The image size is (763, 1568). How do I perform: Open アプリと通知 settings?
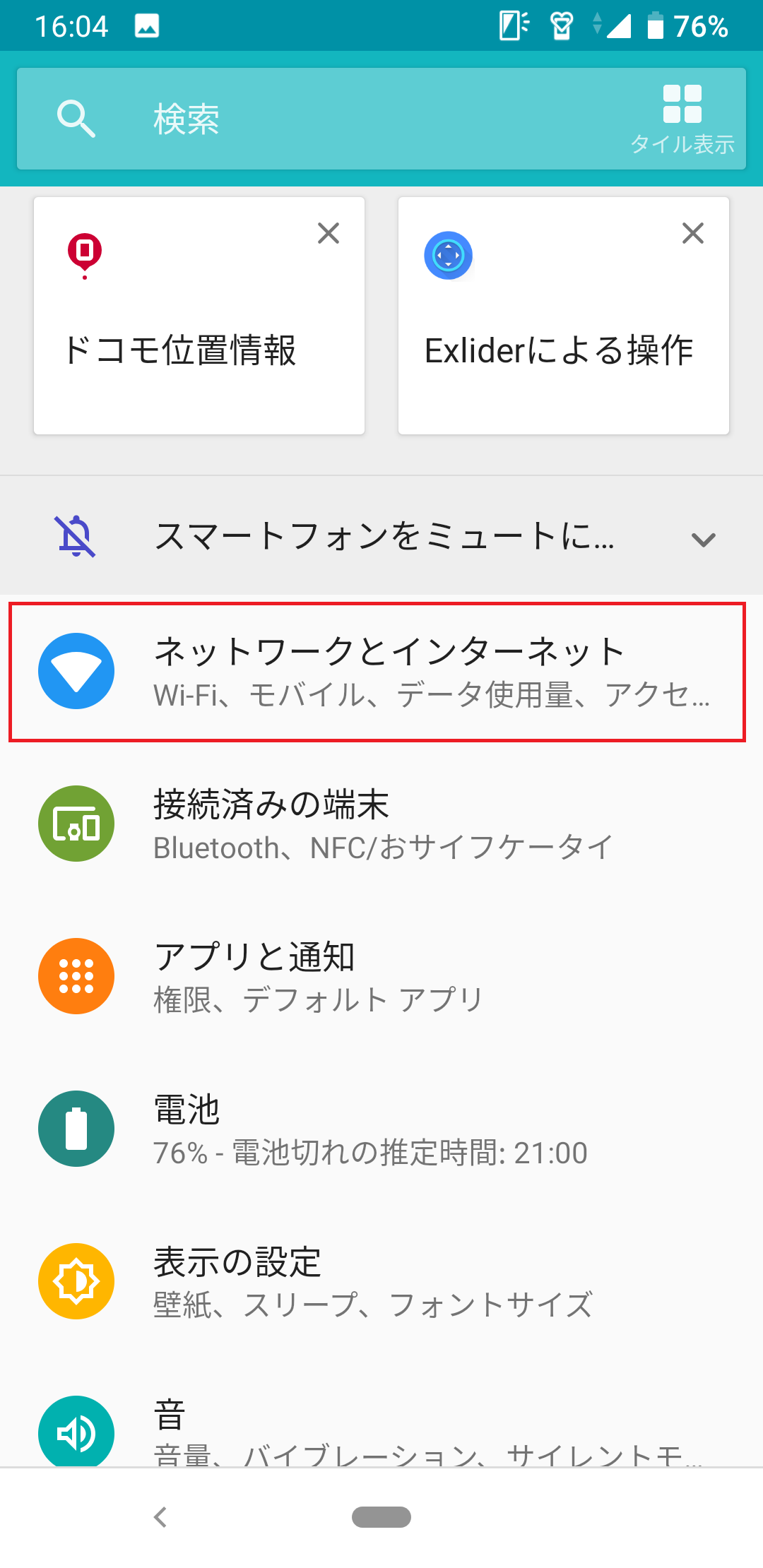[381, 977]
